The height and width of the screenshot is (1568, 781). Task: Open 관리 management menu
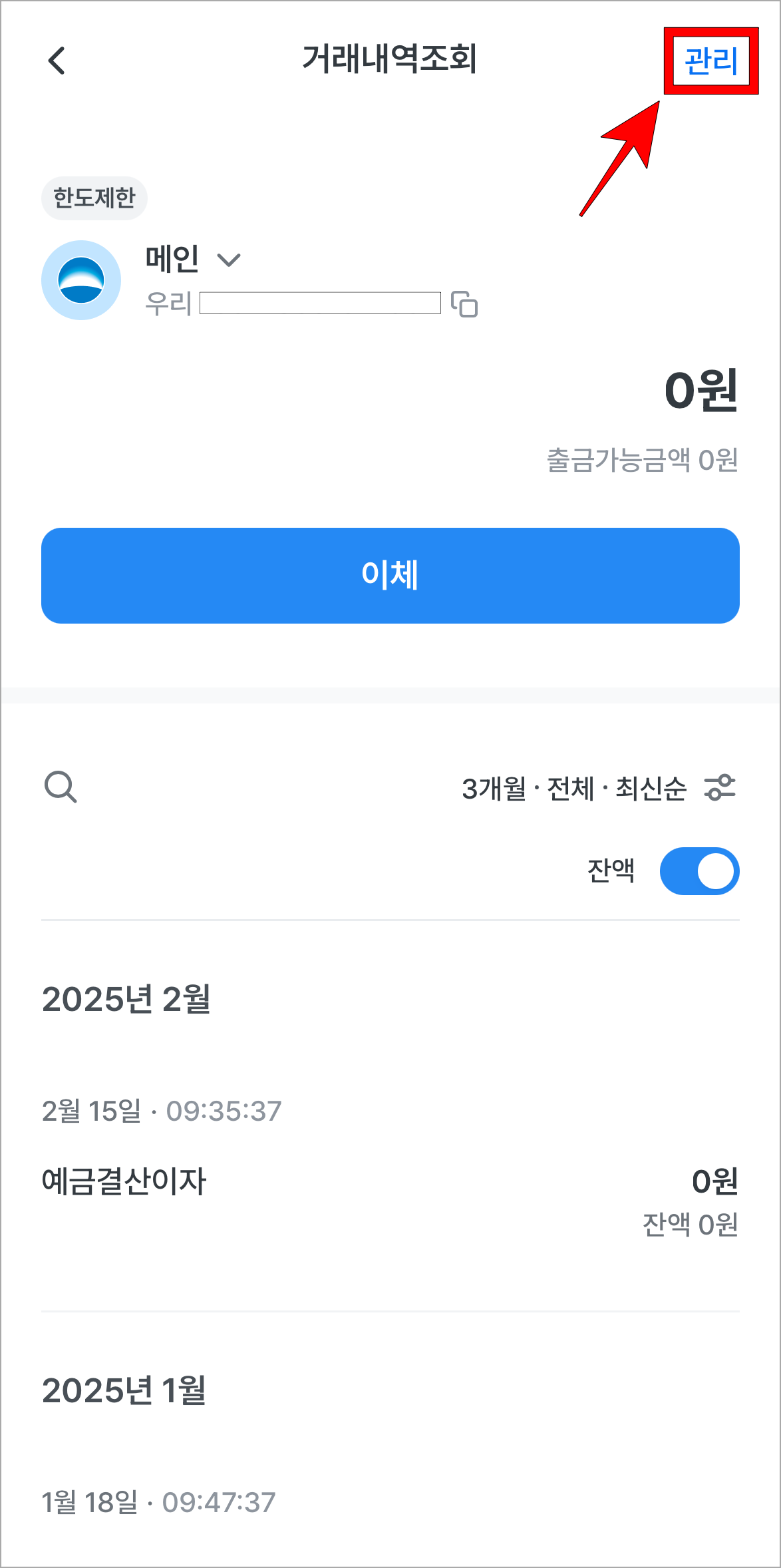point(711,61)
